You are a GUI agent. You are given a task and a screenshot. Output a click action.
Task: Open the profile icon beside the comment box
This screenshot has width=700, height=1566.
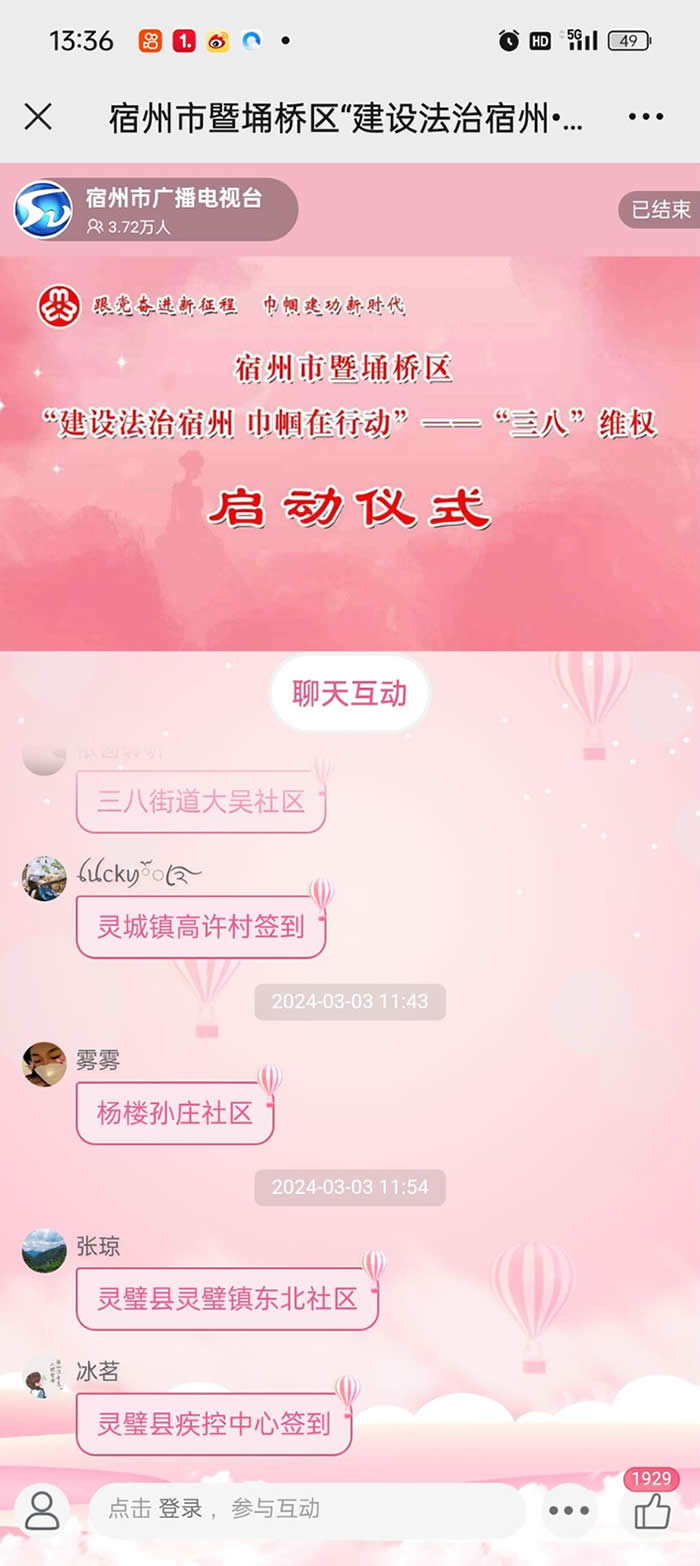(42, 1510)
